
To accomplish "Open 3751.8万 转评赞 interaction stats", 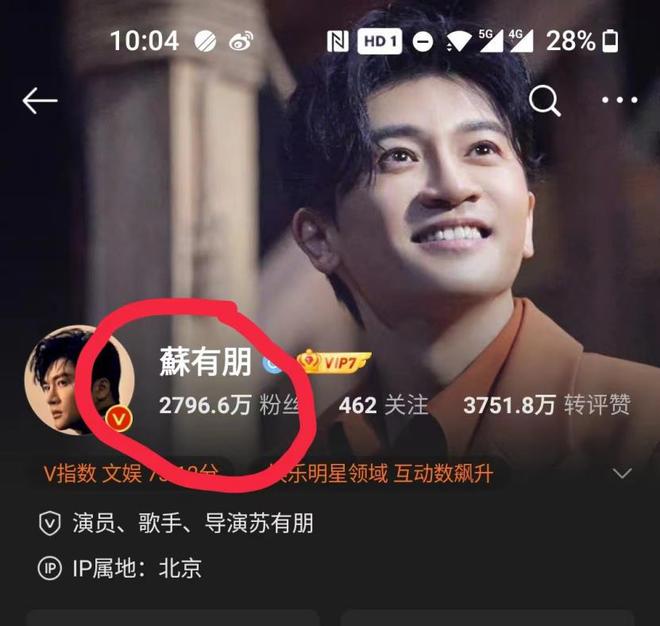I will point(546,405).
